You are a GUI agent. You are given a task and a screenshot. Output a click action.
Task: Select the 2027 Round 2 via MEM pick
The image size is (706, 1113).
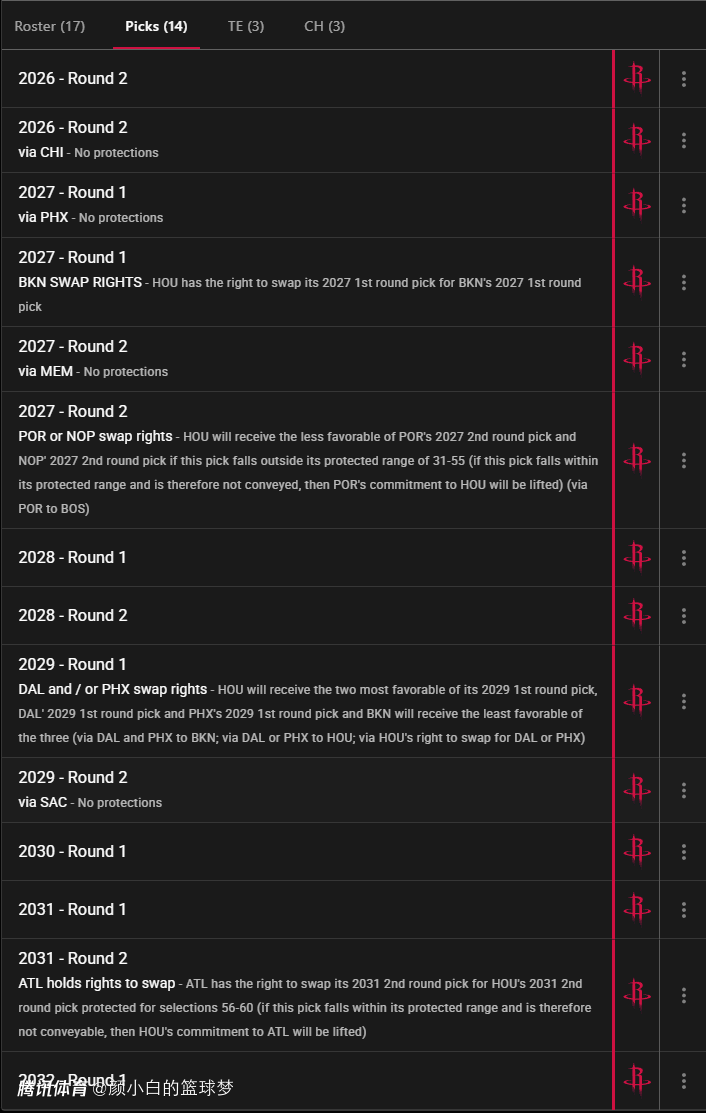[300, 359]
